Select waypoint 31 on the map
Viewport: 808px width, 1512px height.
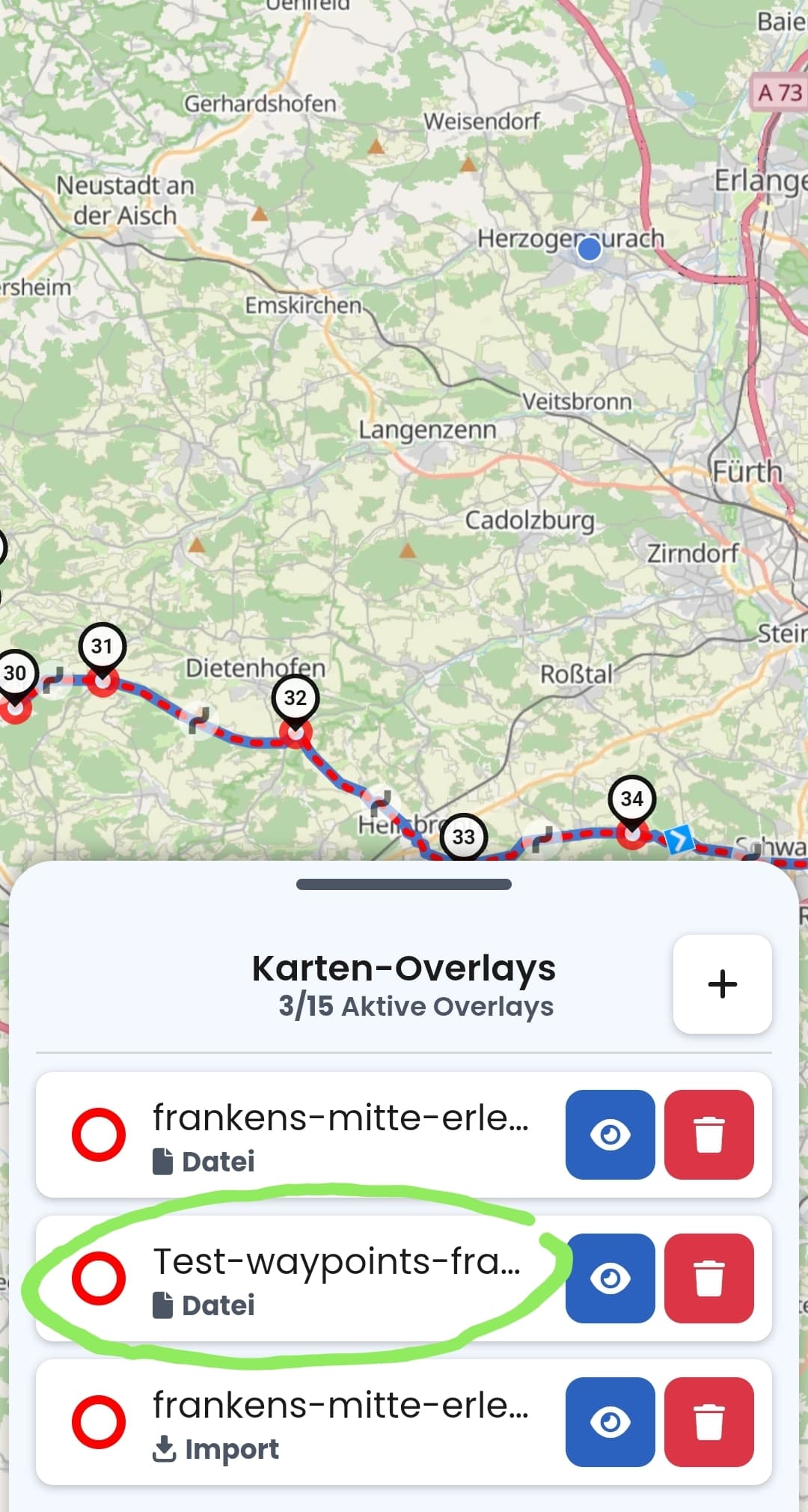pyautogui.click(x=102, y=651)
